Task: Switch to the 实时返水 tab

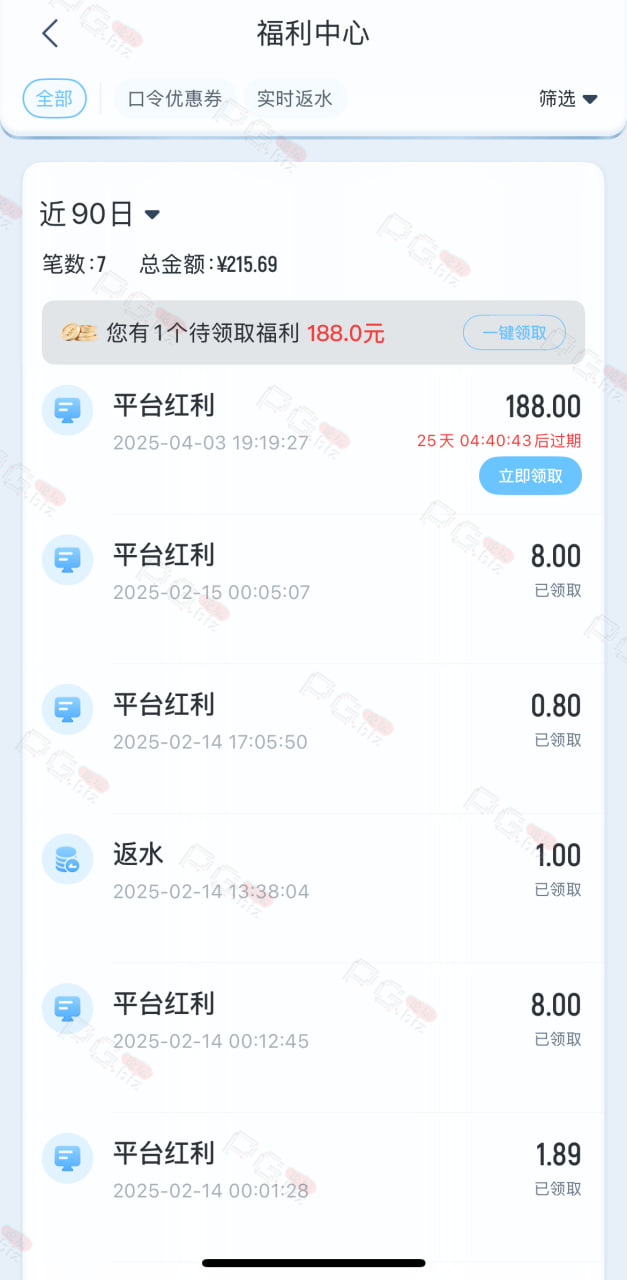Action: click(295, 99)
